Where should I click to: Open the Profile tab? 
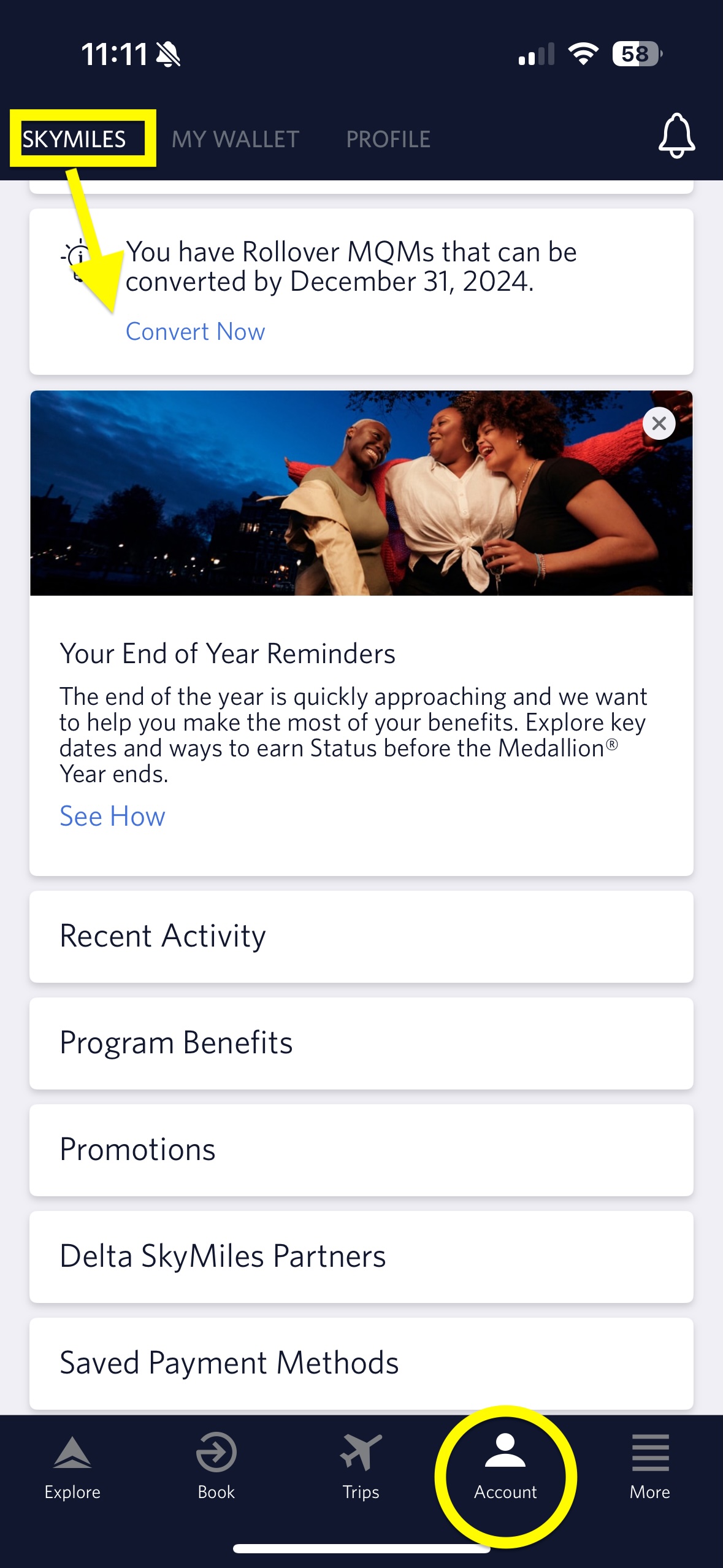pos(388,139)
